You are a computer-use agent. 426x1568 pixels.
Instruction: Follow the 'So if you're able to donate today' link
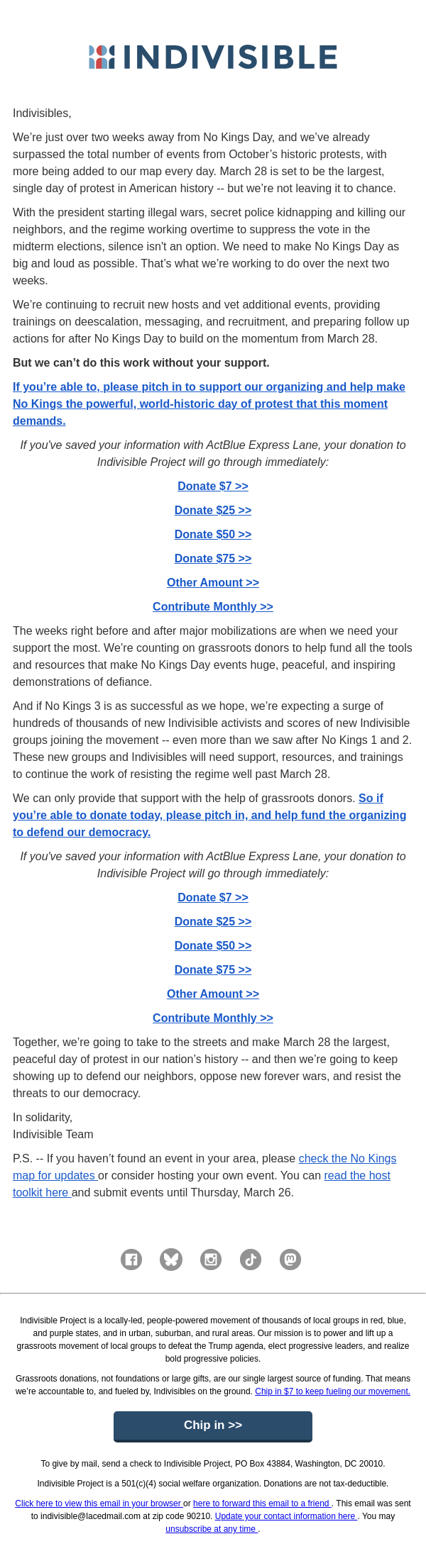(209, 816)
